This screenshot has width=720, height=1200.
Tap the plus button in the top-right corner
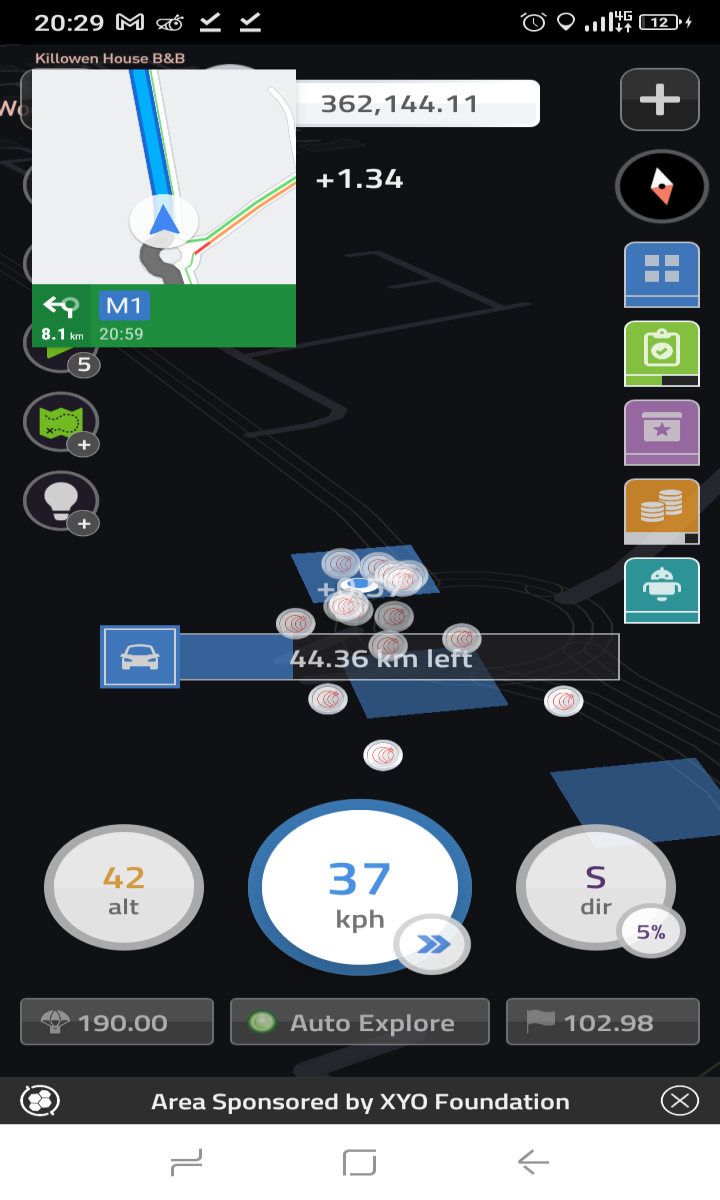[x=659, y=99]
